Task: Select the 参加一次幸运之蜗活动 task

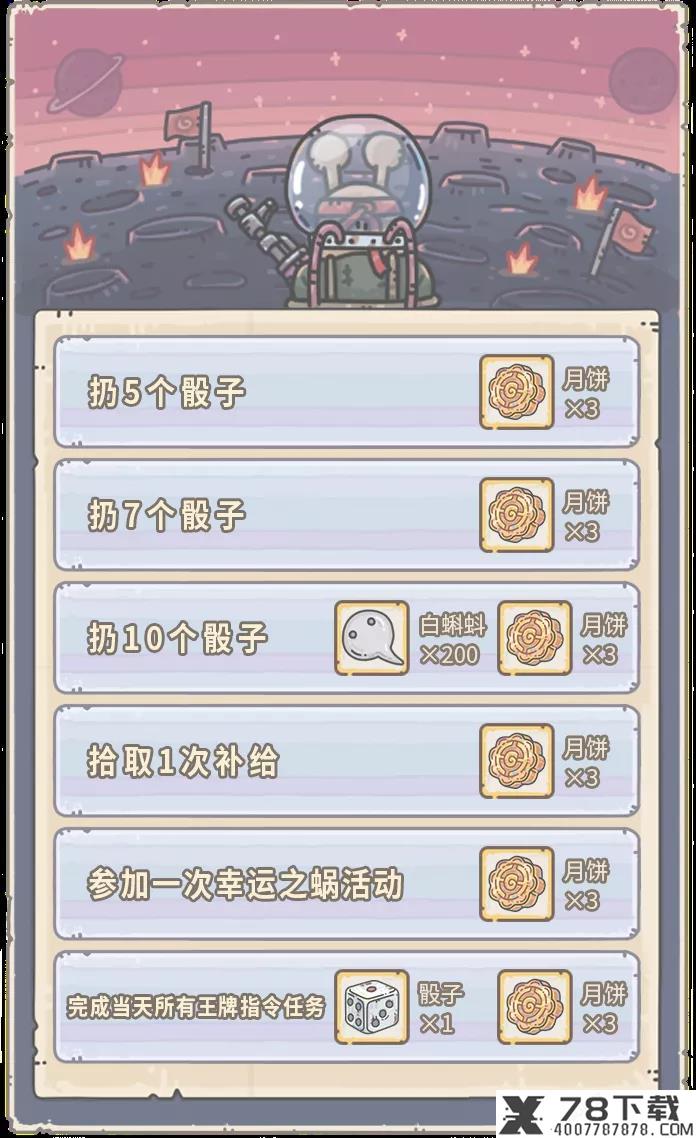Action: [x=260, y=884]
